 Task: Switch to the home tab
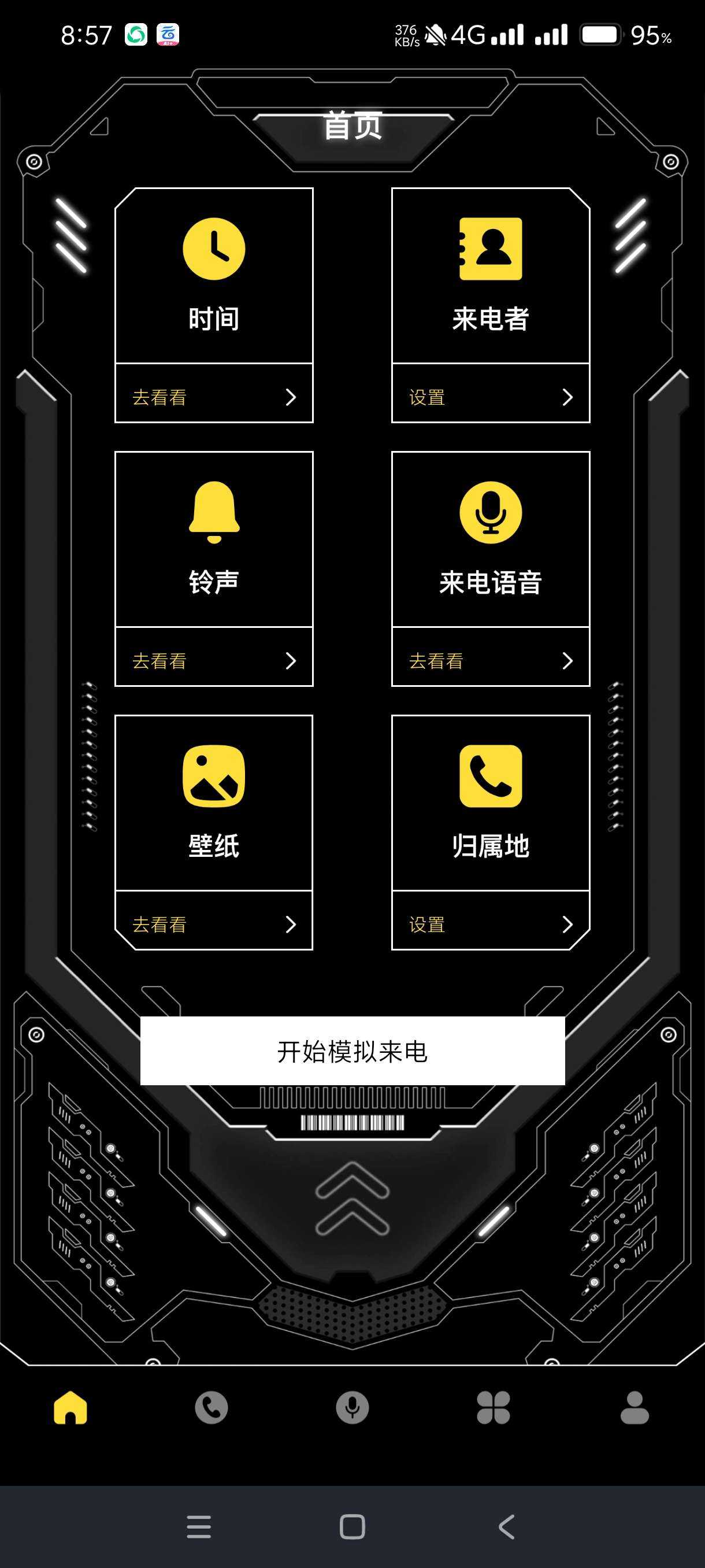(x=70, y=1407)
